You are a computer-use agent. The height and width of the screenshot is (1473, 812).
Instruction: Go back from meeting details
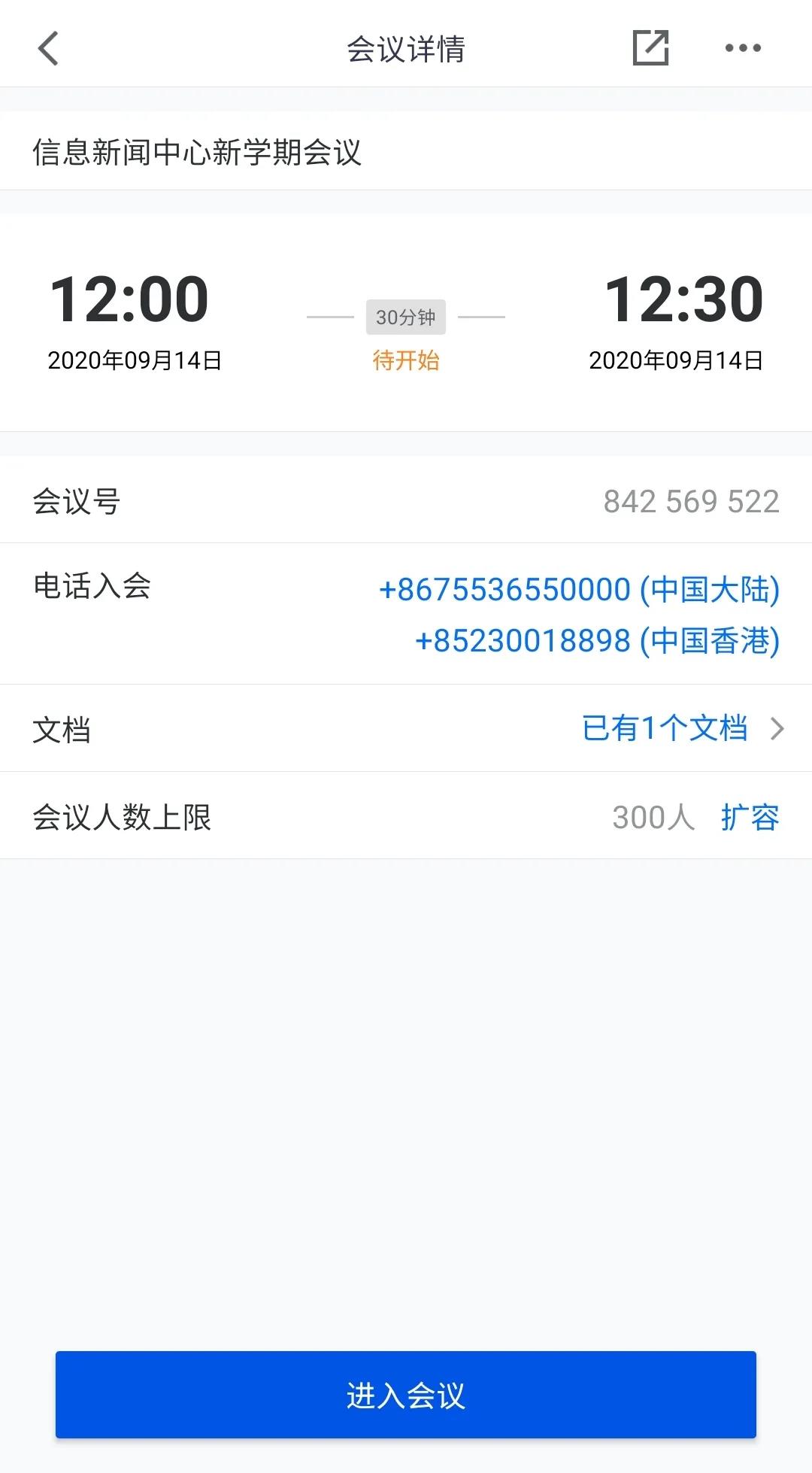pyautogui.click(x=48, y=49)
